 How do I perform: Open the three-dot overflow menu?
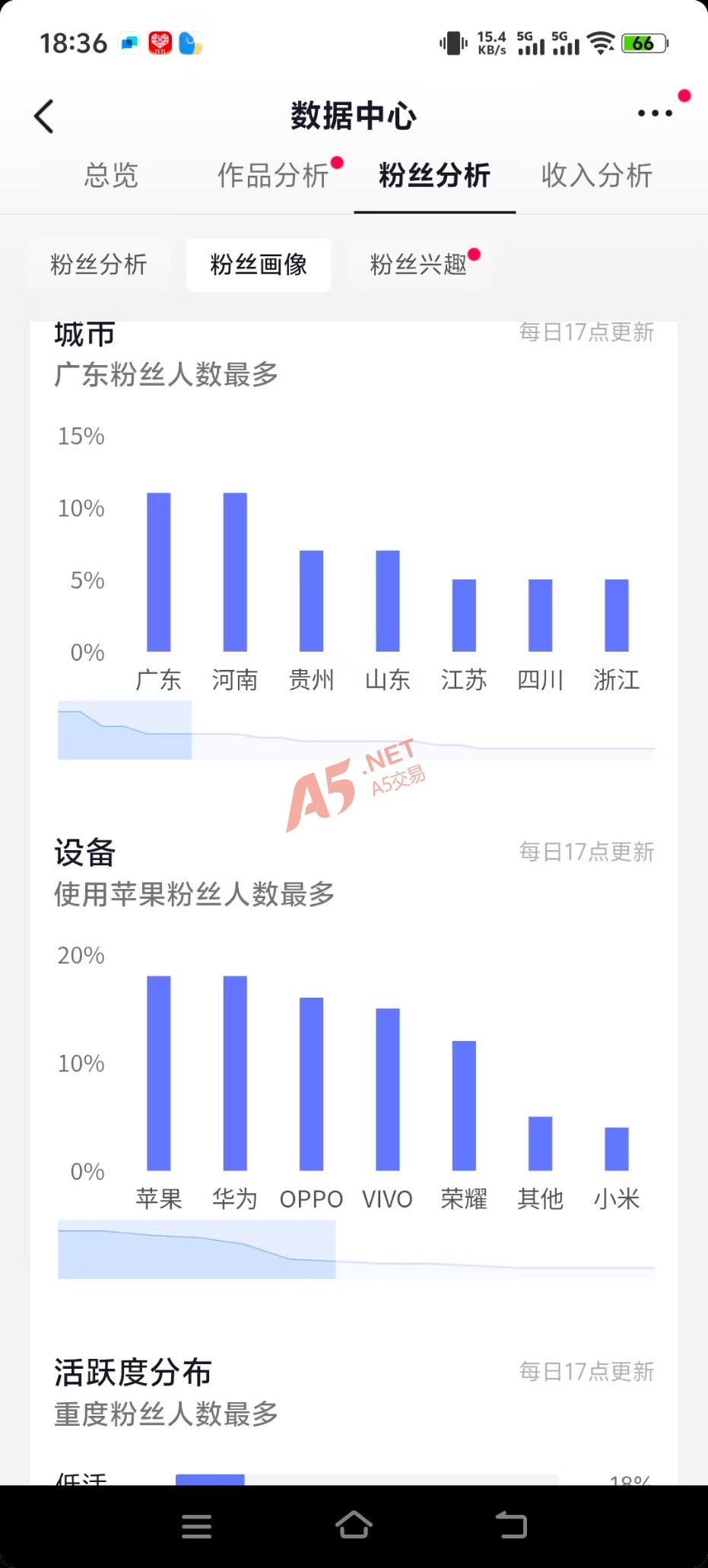(x=655, y=113)
